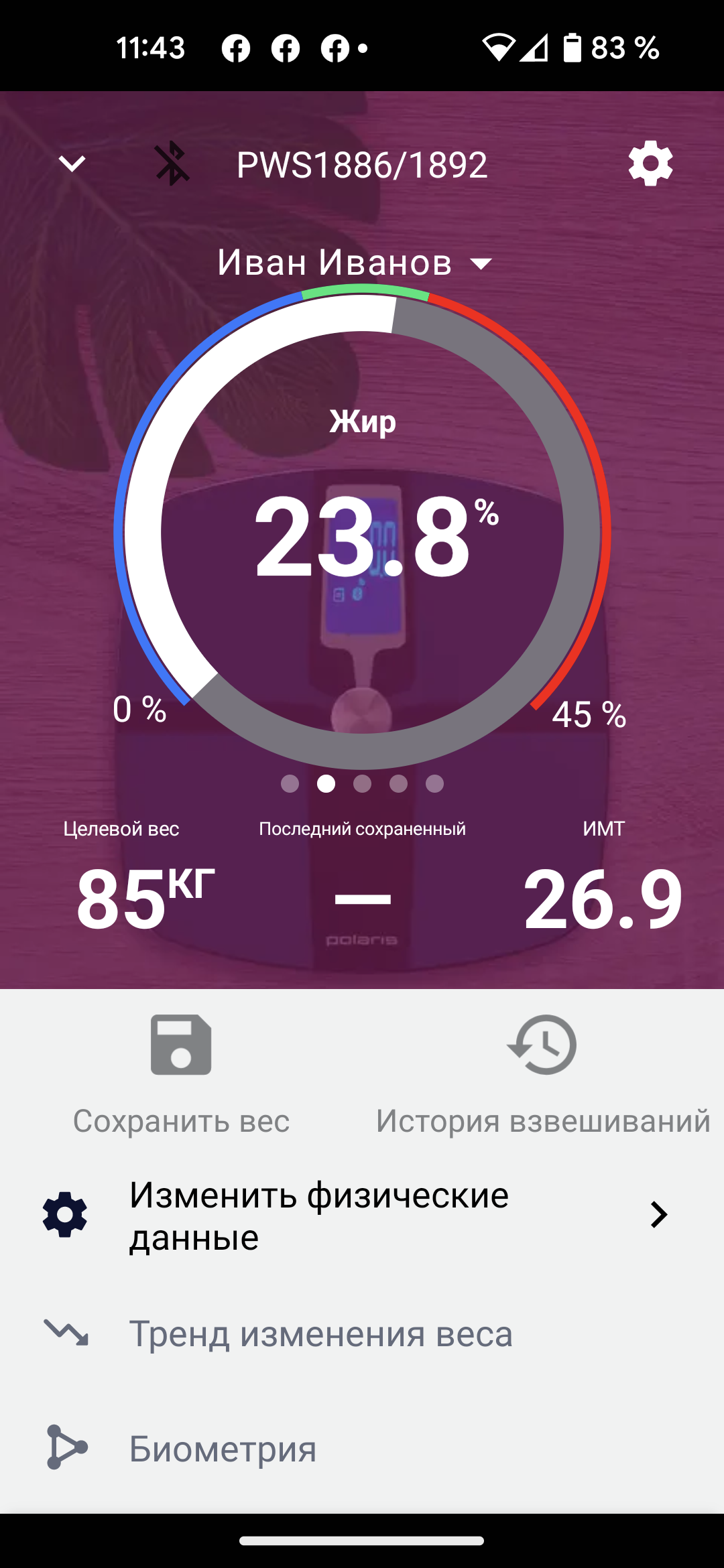This screenshot has height=1568, width=724.
Task: Tap the crossed-out Bluetooth connection icon
Action: pyautogui.click(x=172, y=164)
